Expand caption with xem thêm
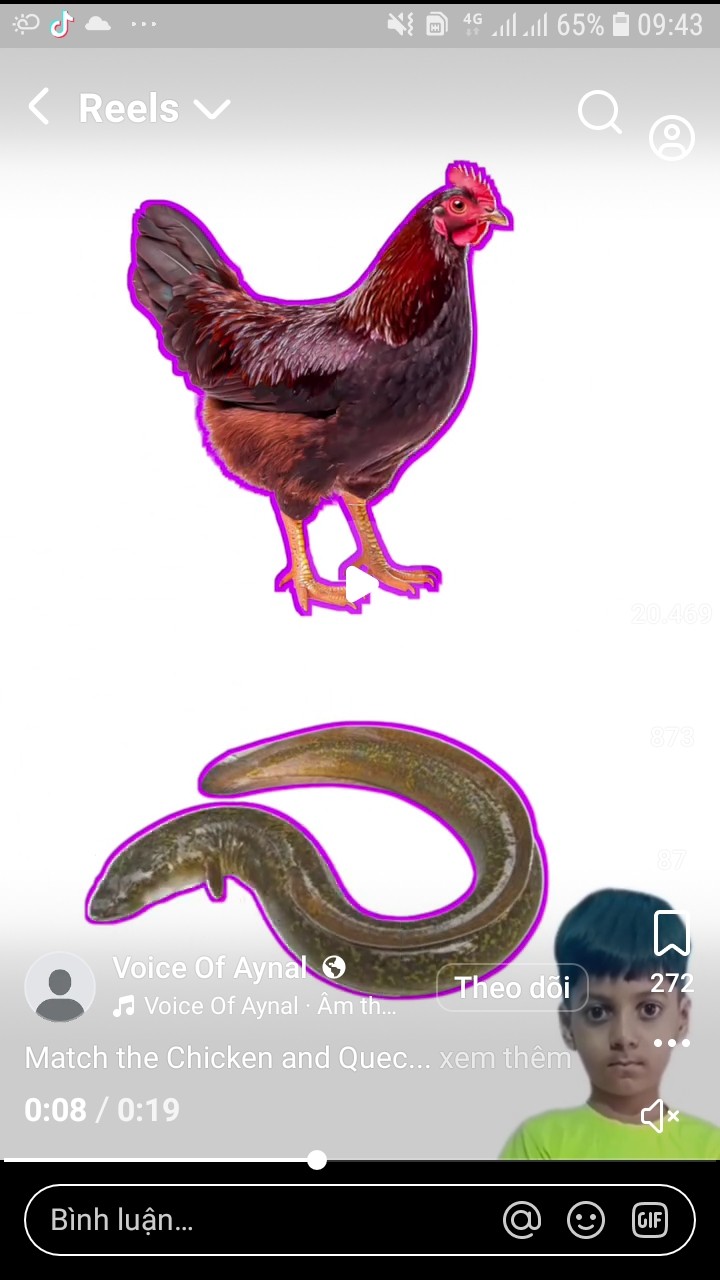 tap(505, 1058)
